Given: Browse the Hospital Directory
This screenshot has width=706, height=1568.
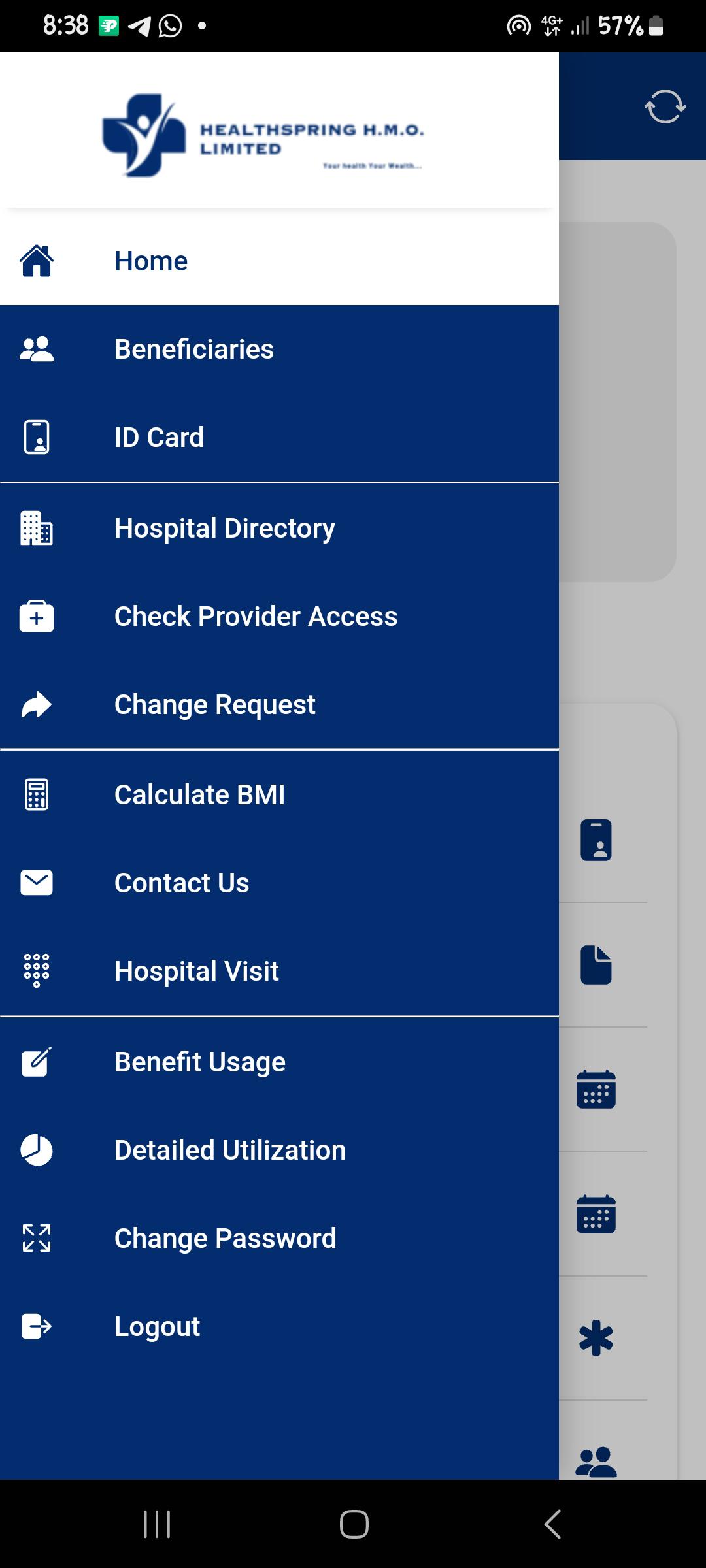Looking at the screenshot, I should click(x=224, y=529).
